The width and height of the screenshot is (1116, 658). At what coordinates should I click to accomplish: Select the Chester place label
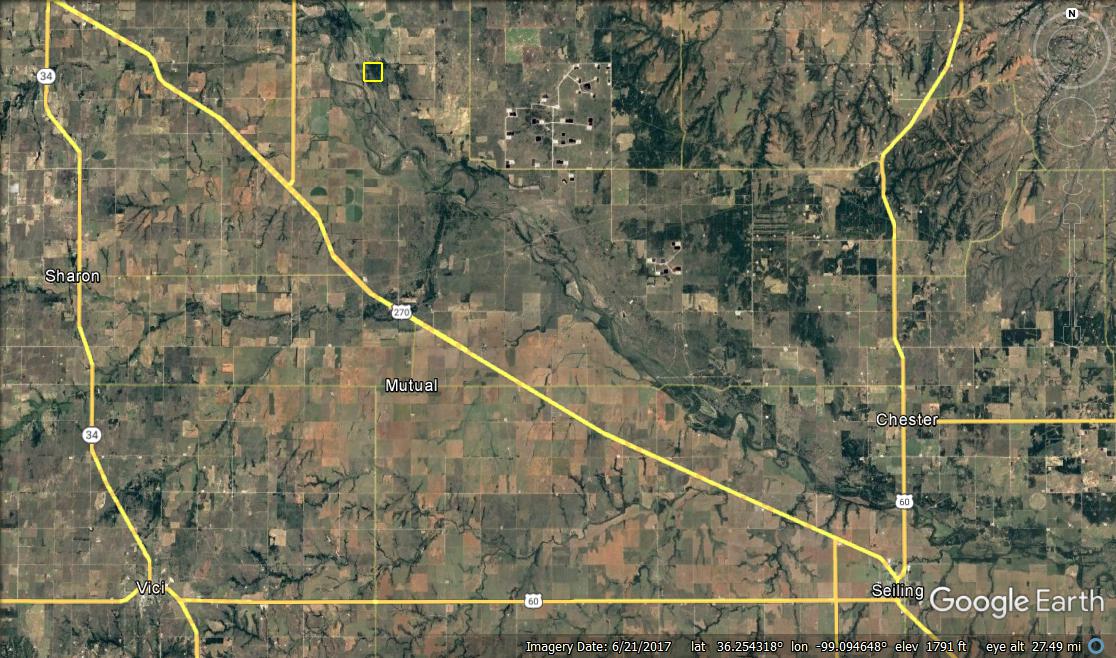click(x=906, y=420)
